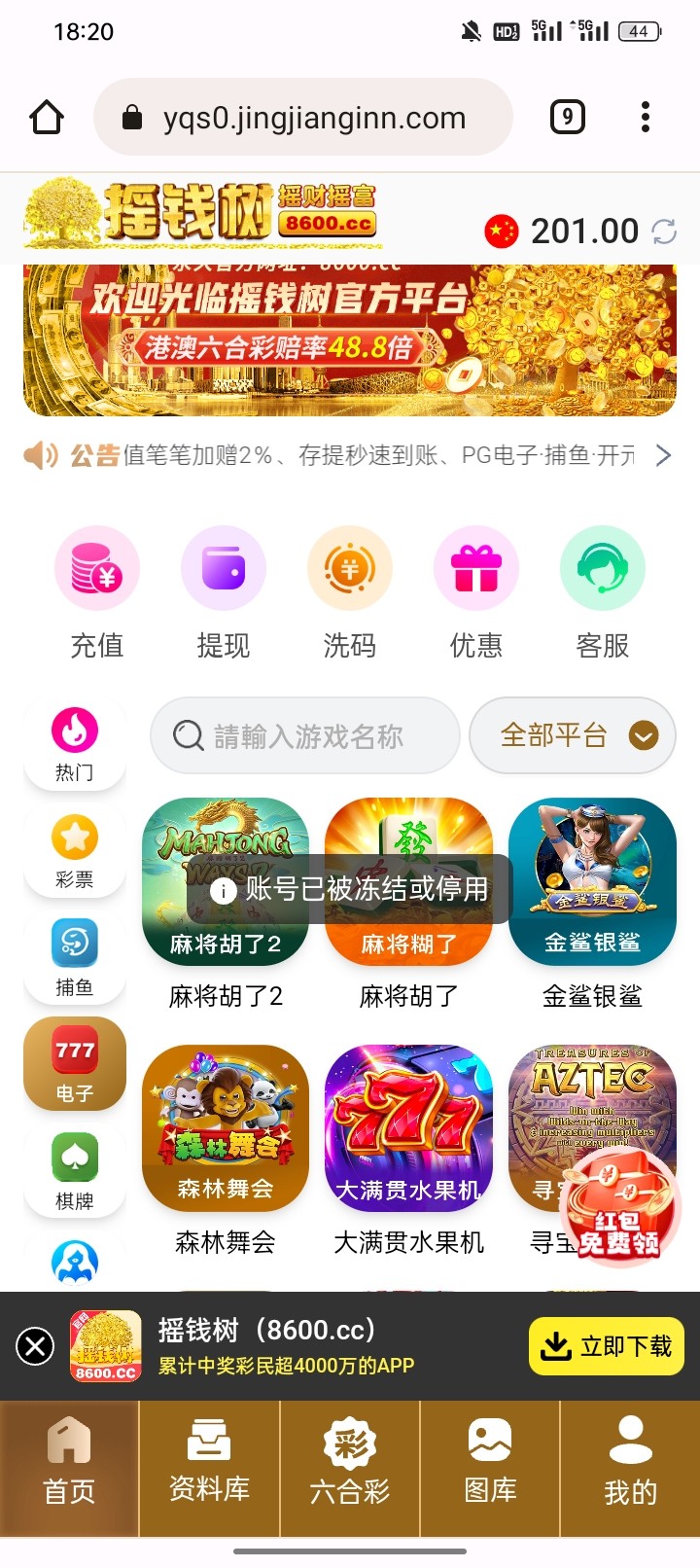This screenshot has height=1568, width=700.
Task: Refresh the account balance
Action: click(x=664, y=232)
